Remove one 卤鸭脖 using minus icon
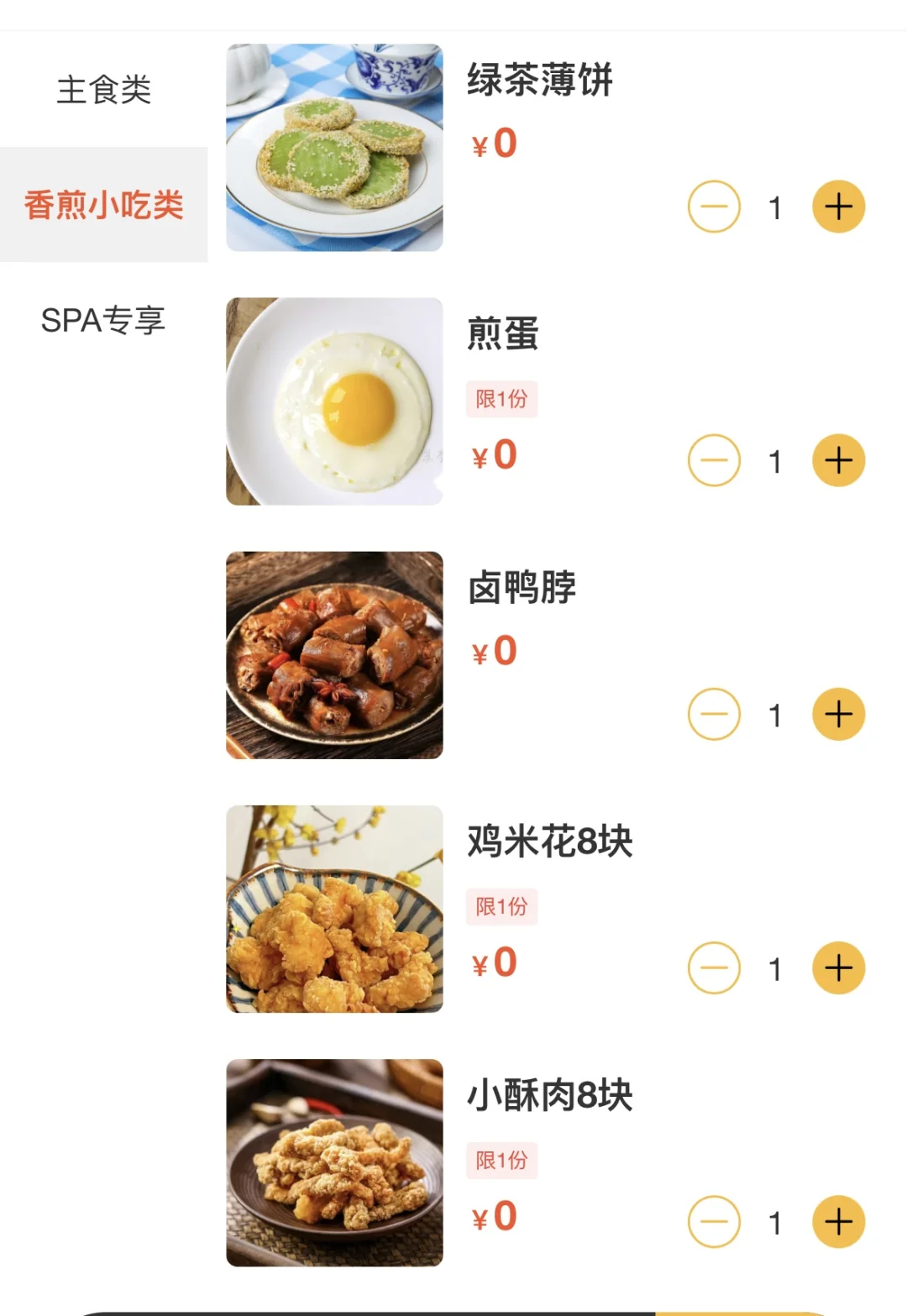The height and width of the screenshot is (1316, 907). [x=713, y=715]
